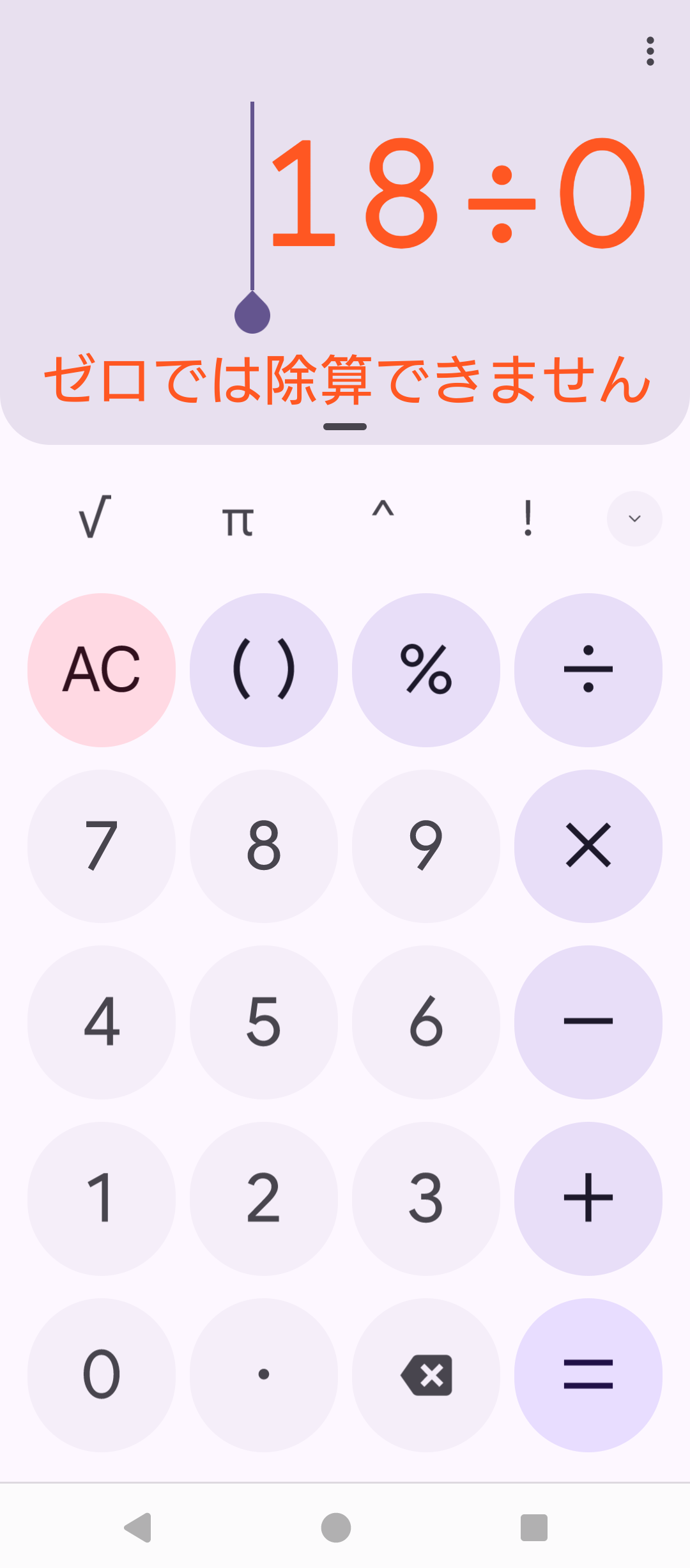Image resolution: width=690 pixels, height=1568 pixels.
Task: Insert parentheses
Action: click(264, 670)
